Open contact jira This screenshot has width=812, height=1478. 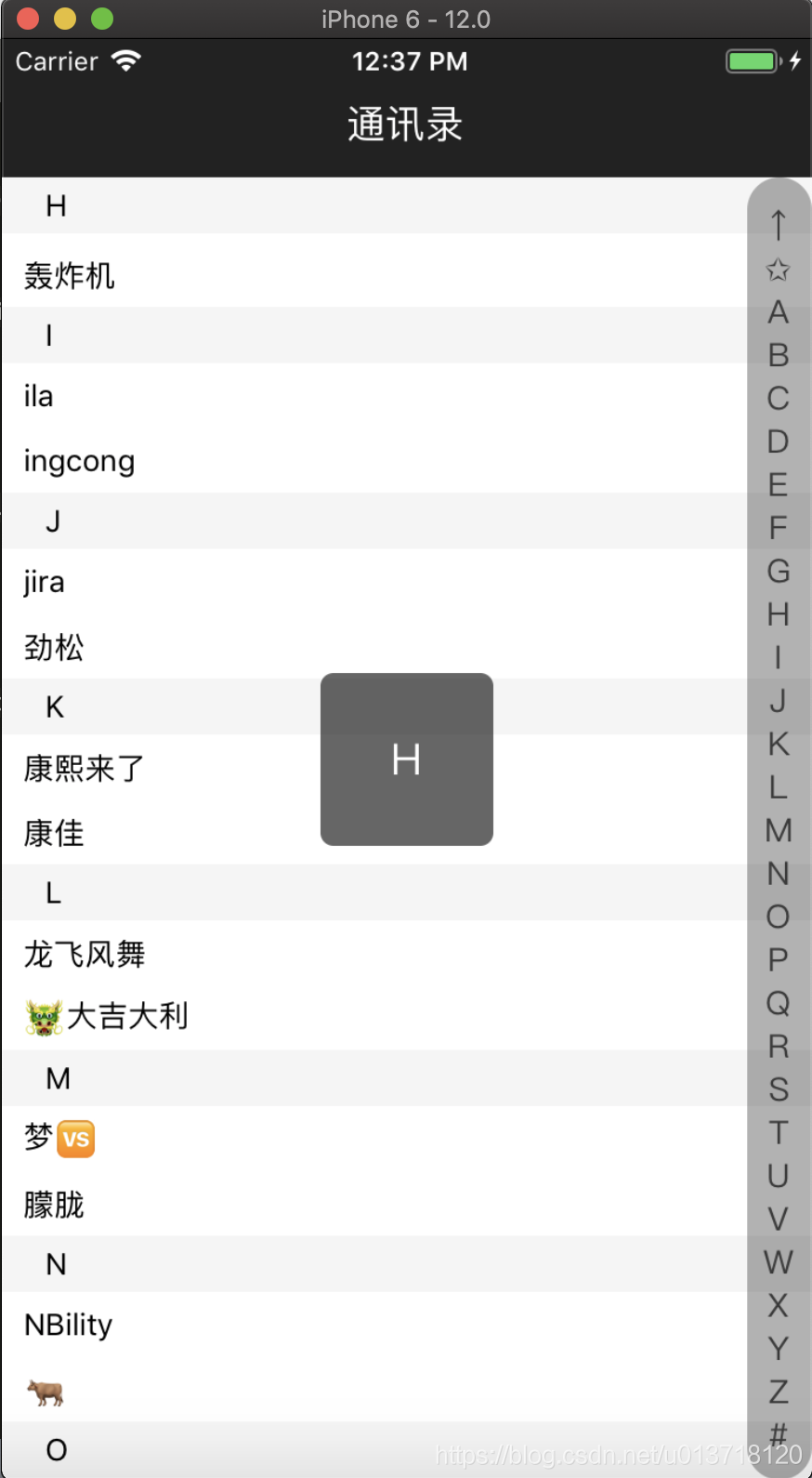373,582
